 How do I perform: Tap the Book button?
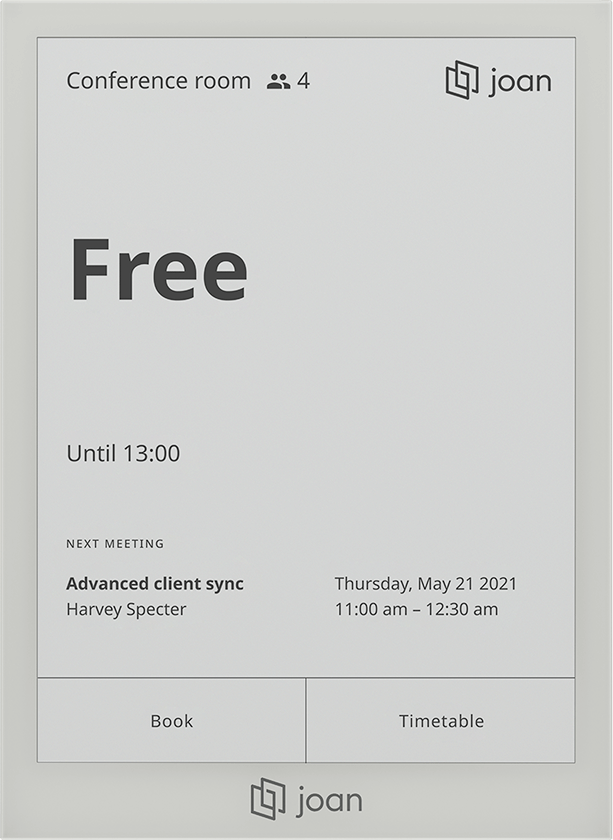(x=172, y=721)
